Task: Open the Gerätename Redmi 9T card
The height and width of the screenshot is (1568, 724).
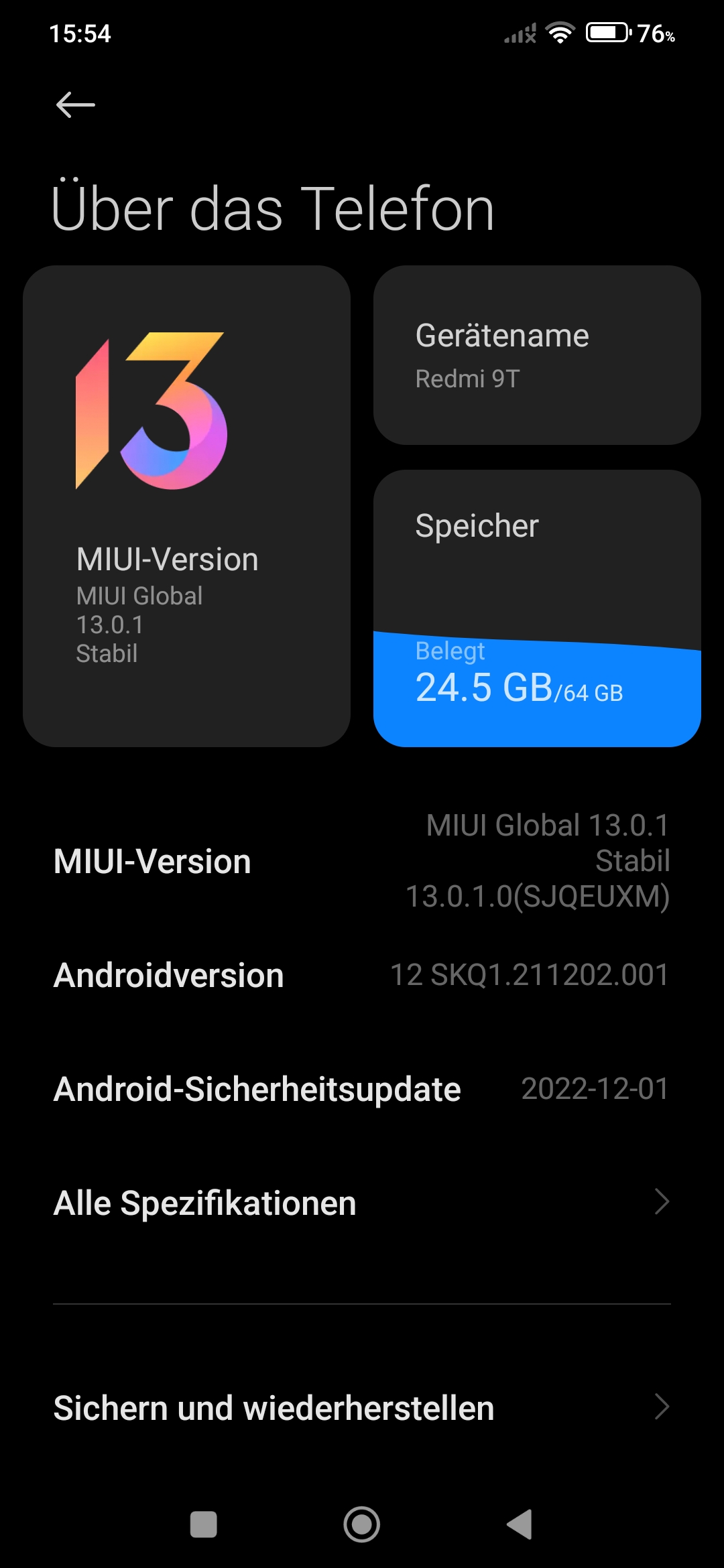Action: [537, 355]
